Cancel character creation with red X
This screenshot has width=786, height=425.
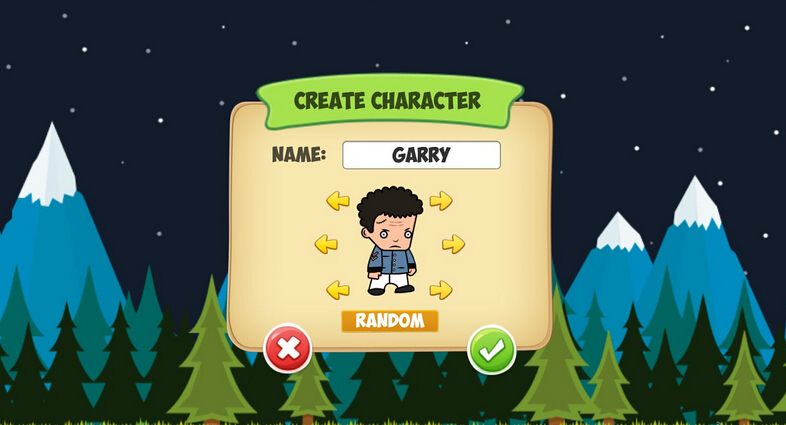click(x=288, y=349)
